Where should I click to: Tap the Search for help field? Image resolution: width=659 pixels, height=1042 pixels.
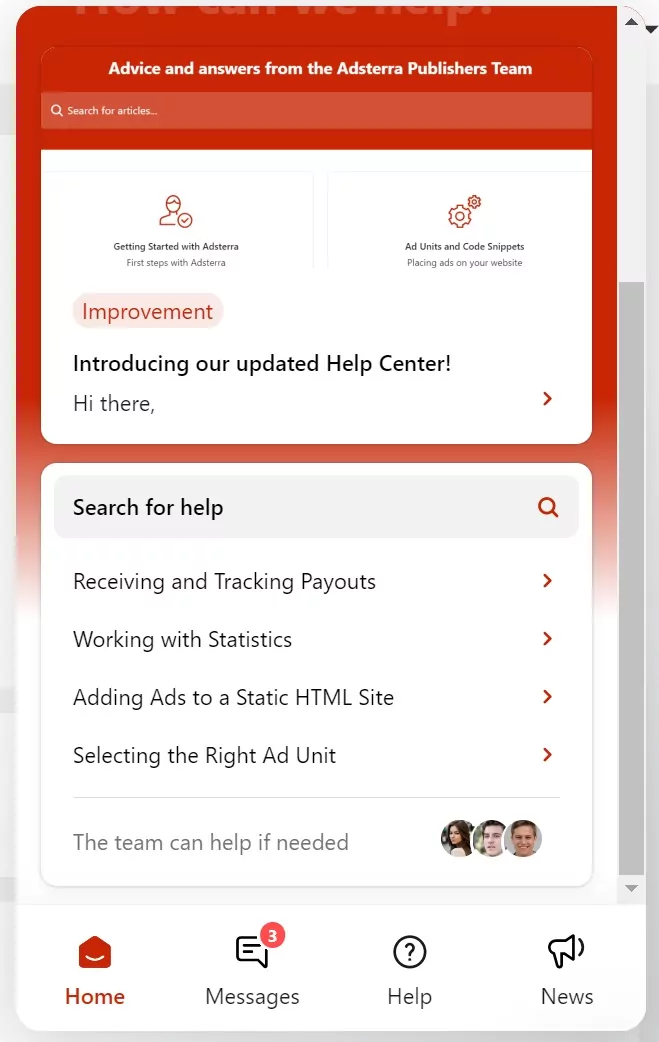[x=316, y=507]
